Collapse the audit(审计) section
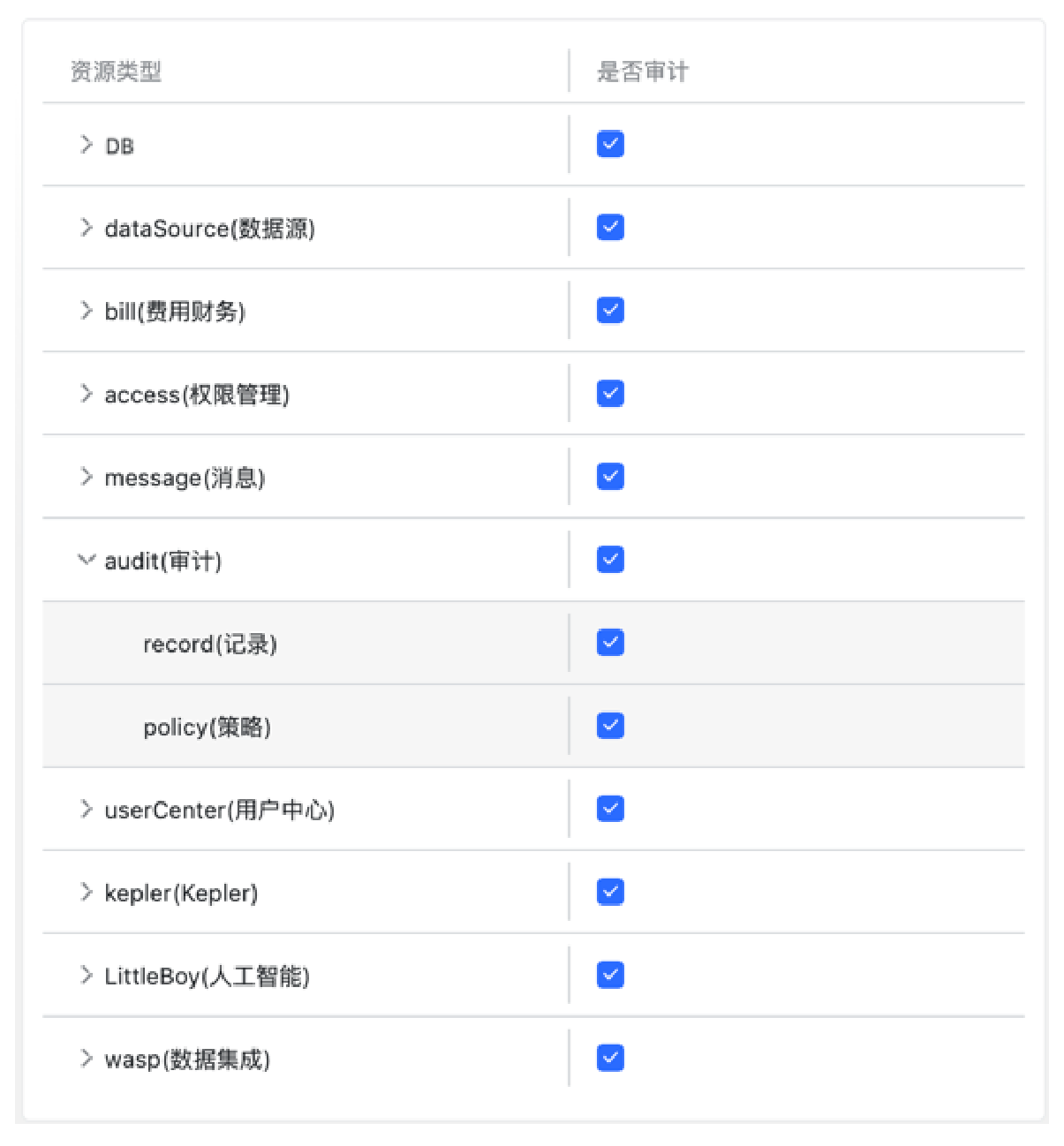This screenshot has width=1064, height=1146. click(x=86, y=559)
